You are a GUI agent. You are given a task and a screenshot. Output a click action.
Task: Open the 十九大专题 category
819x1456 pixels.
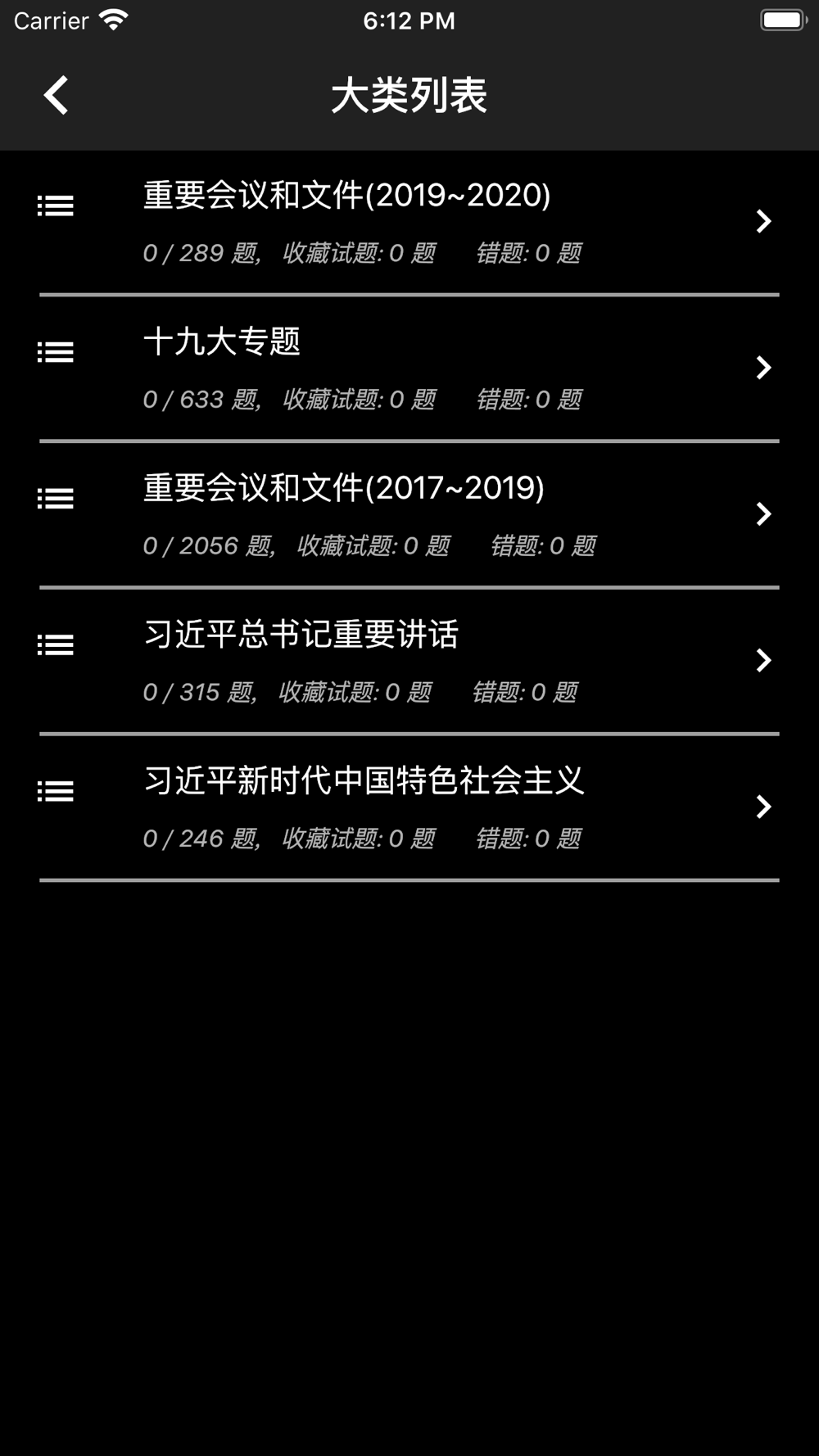pos(409,368)
